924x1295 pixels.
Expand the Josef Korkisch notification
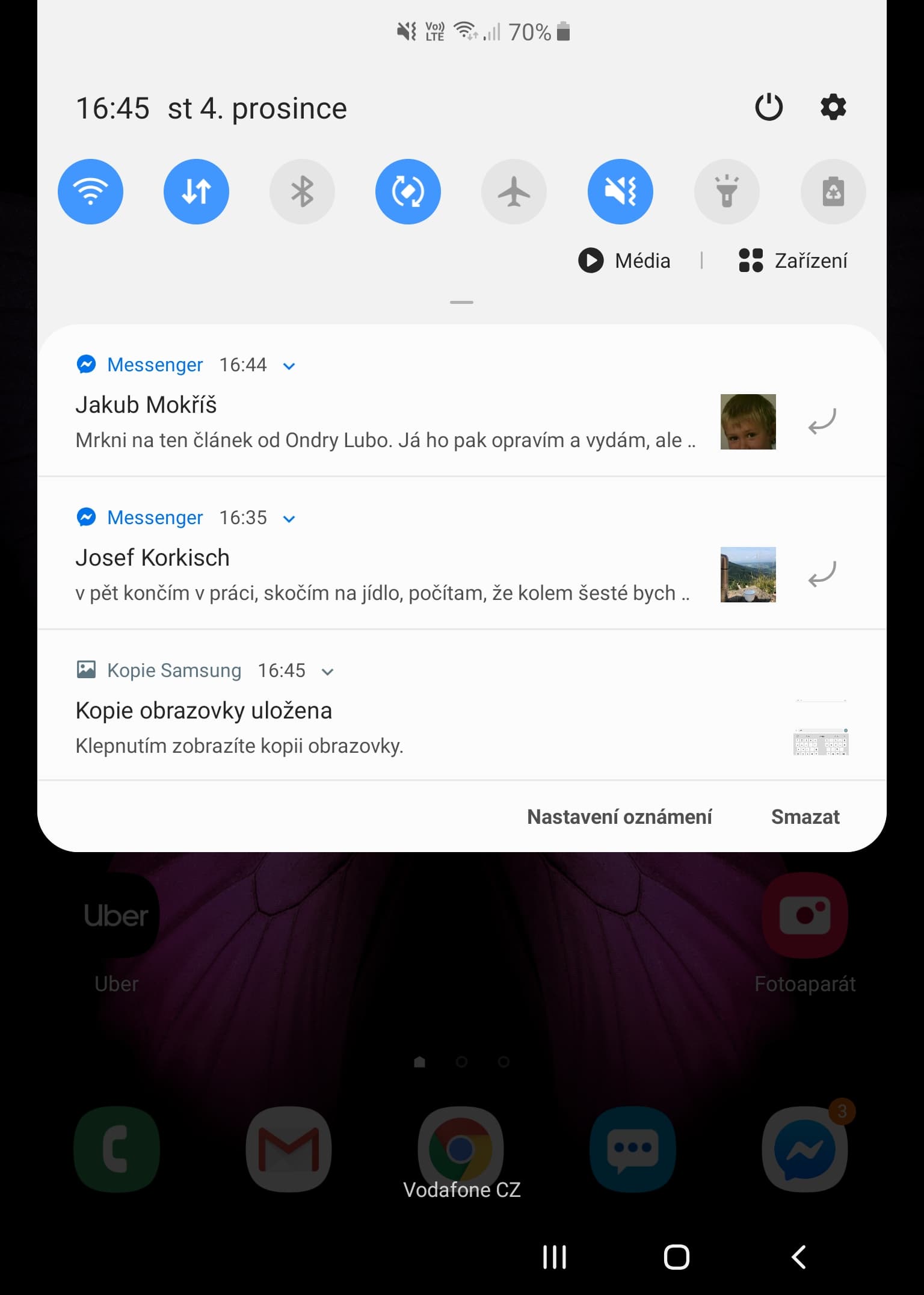point(289,518)
